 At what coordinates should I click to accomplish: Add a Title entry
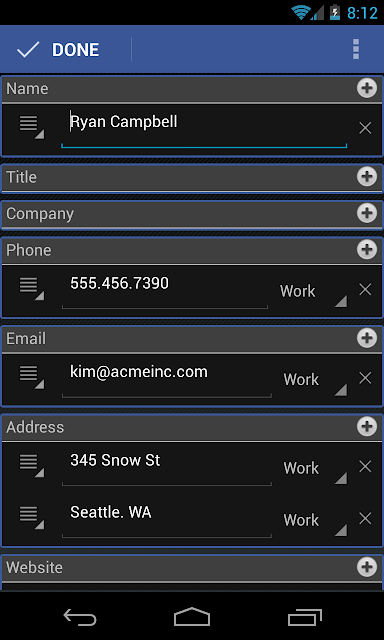[367, 177]
